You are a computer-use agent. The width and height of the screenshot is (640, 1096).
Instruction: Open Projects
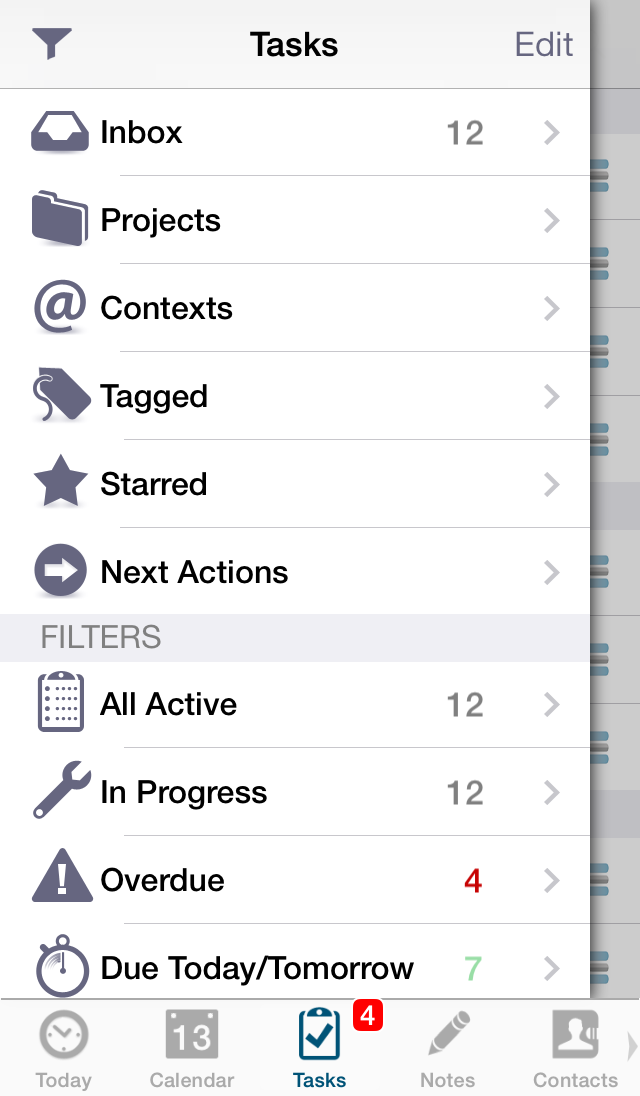tap(295, 221)
